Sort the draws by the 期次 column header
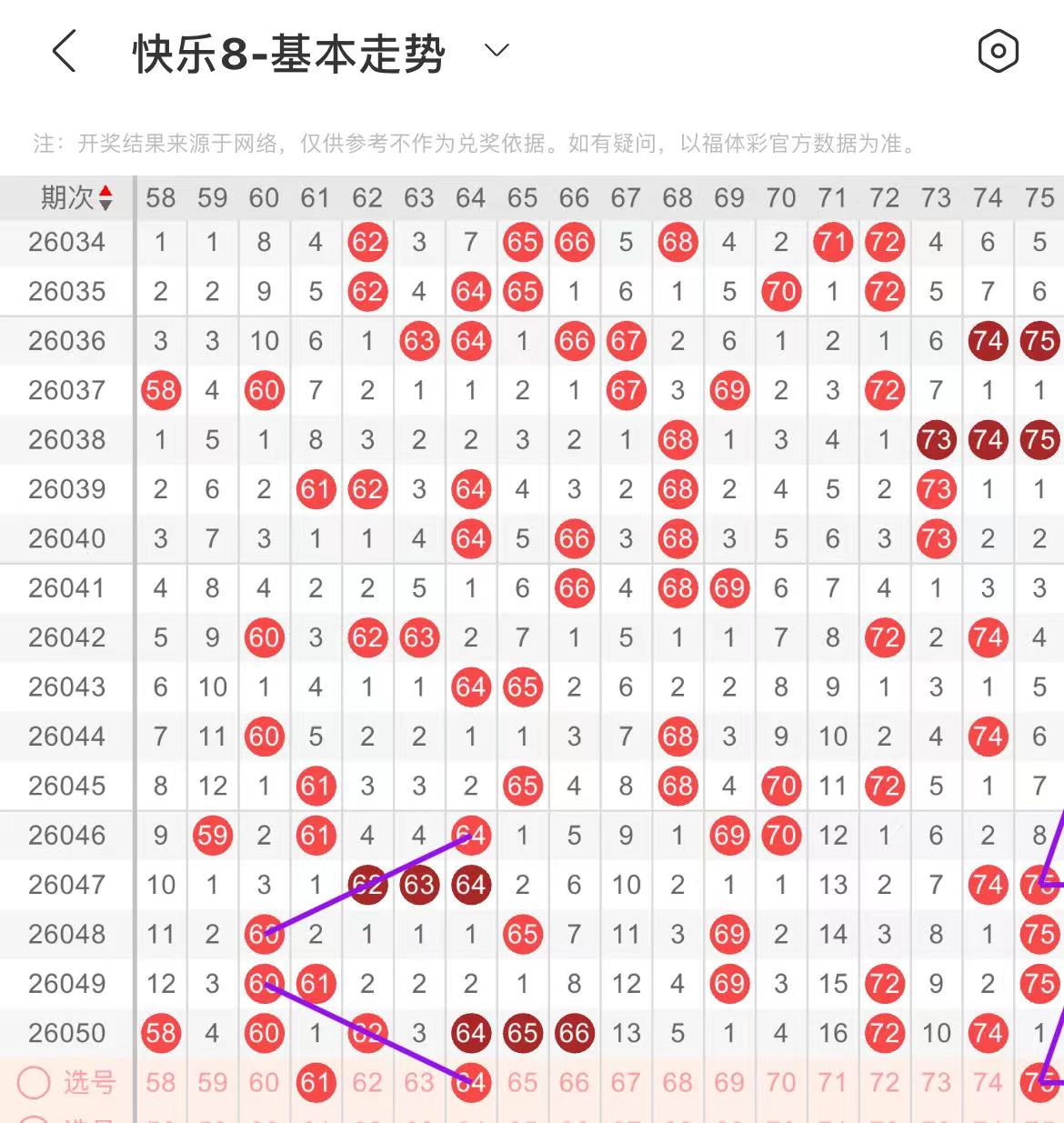This screenshot has width=1064, height=1123. (76, 197)
